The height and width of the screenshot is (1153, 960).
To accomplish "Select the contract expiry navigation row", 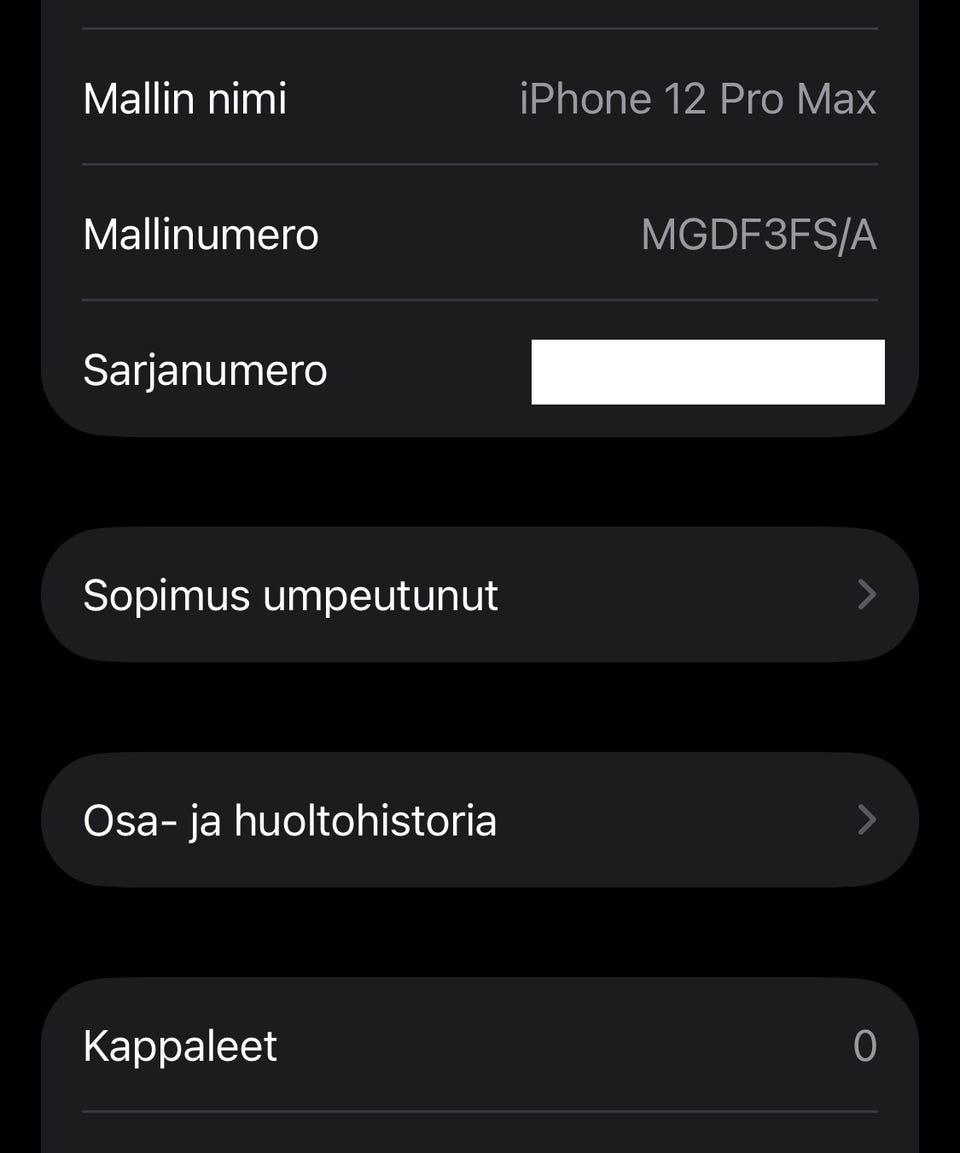I will (480, 594).
